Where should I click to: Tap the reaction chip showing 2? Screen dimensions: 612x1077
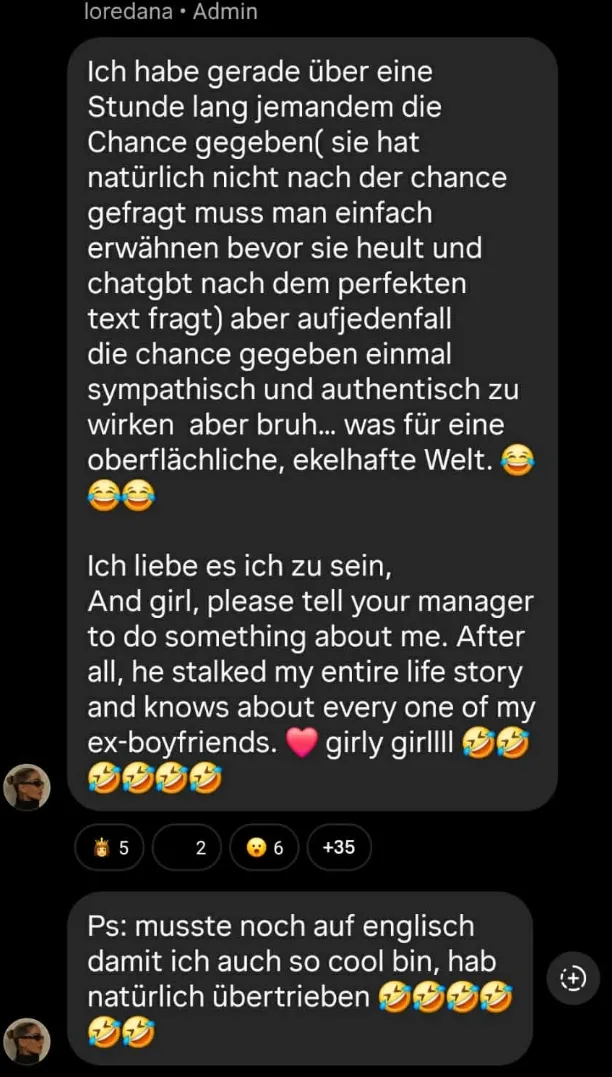pyautogui.click(x=187, y=848)
